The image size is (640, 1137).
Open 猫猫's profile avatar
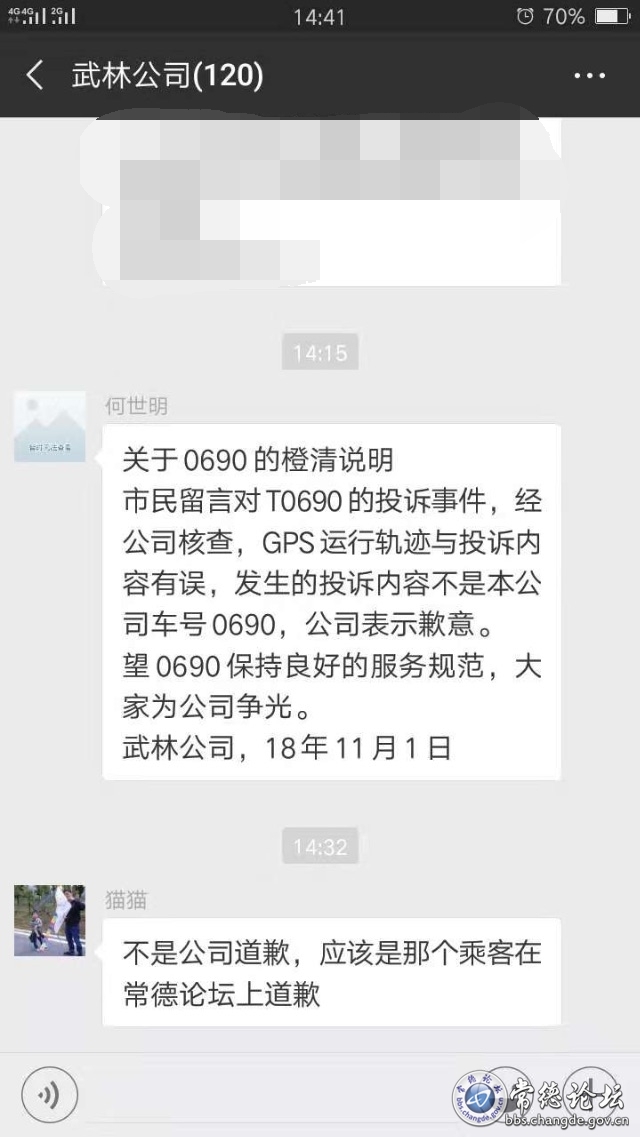click(x=50, y=920)
